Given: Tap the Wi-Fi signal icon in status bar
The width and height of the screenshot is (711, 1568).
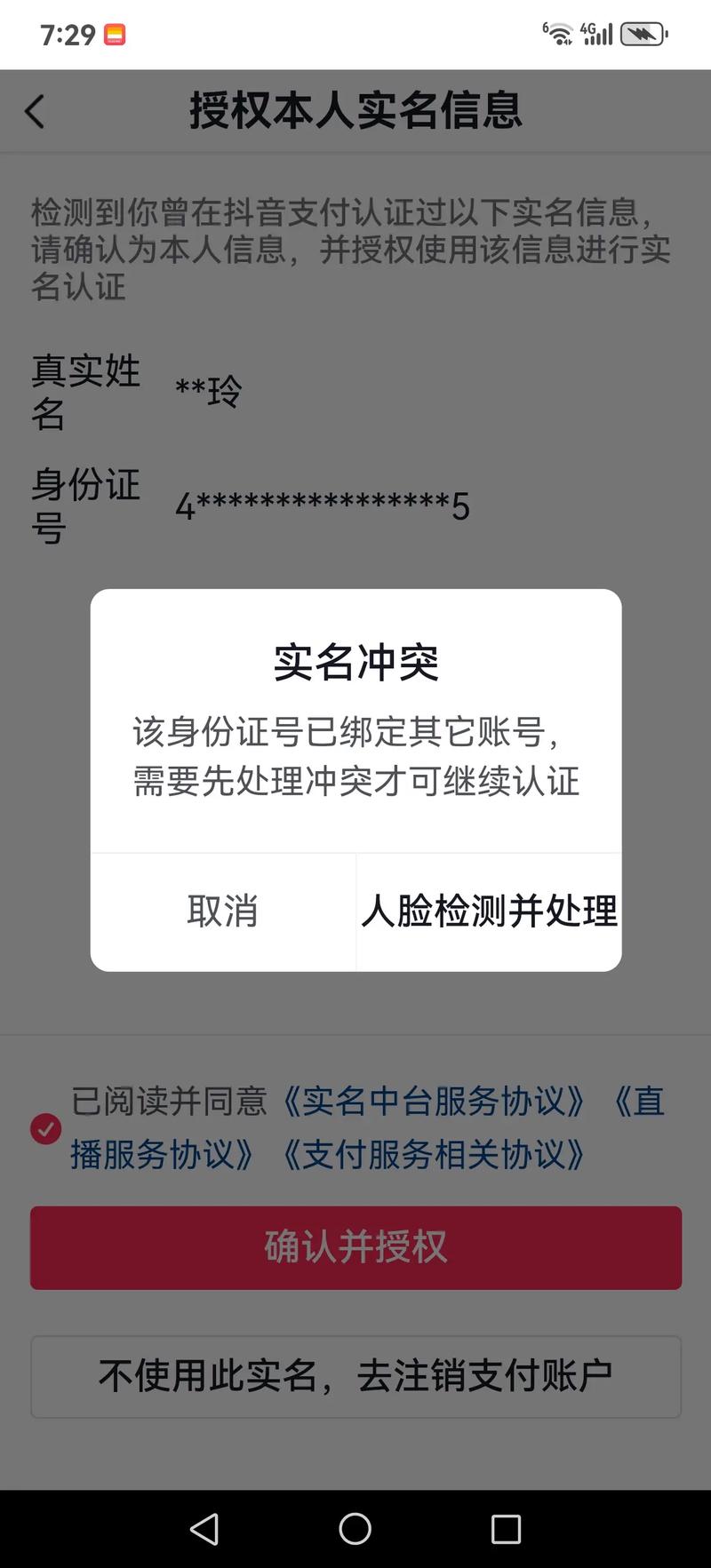Looking at the screenshot, I should point(560,34).
